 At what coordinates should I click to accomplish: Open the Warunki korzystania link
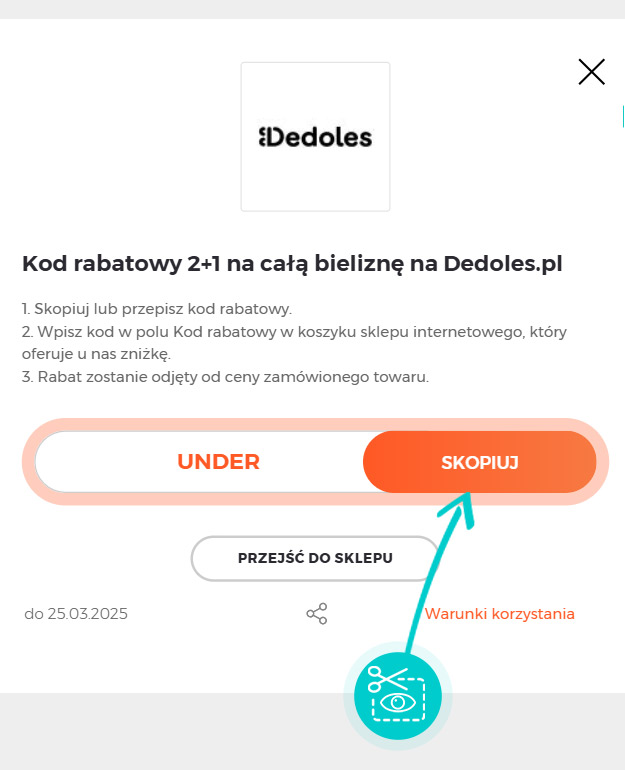pyautogui.click(x=500, y=614)
